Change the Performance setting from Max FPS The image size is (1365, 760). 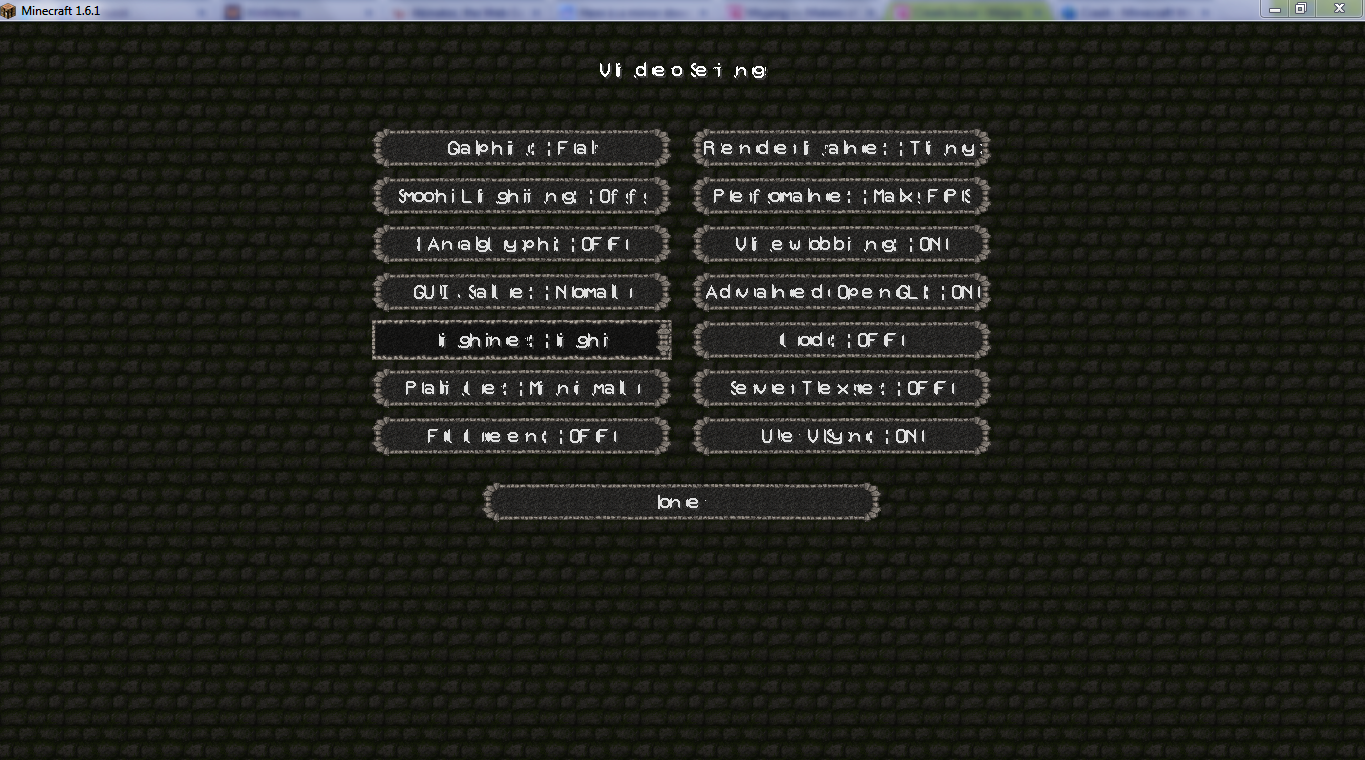(x=841, y=196)
